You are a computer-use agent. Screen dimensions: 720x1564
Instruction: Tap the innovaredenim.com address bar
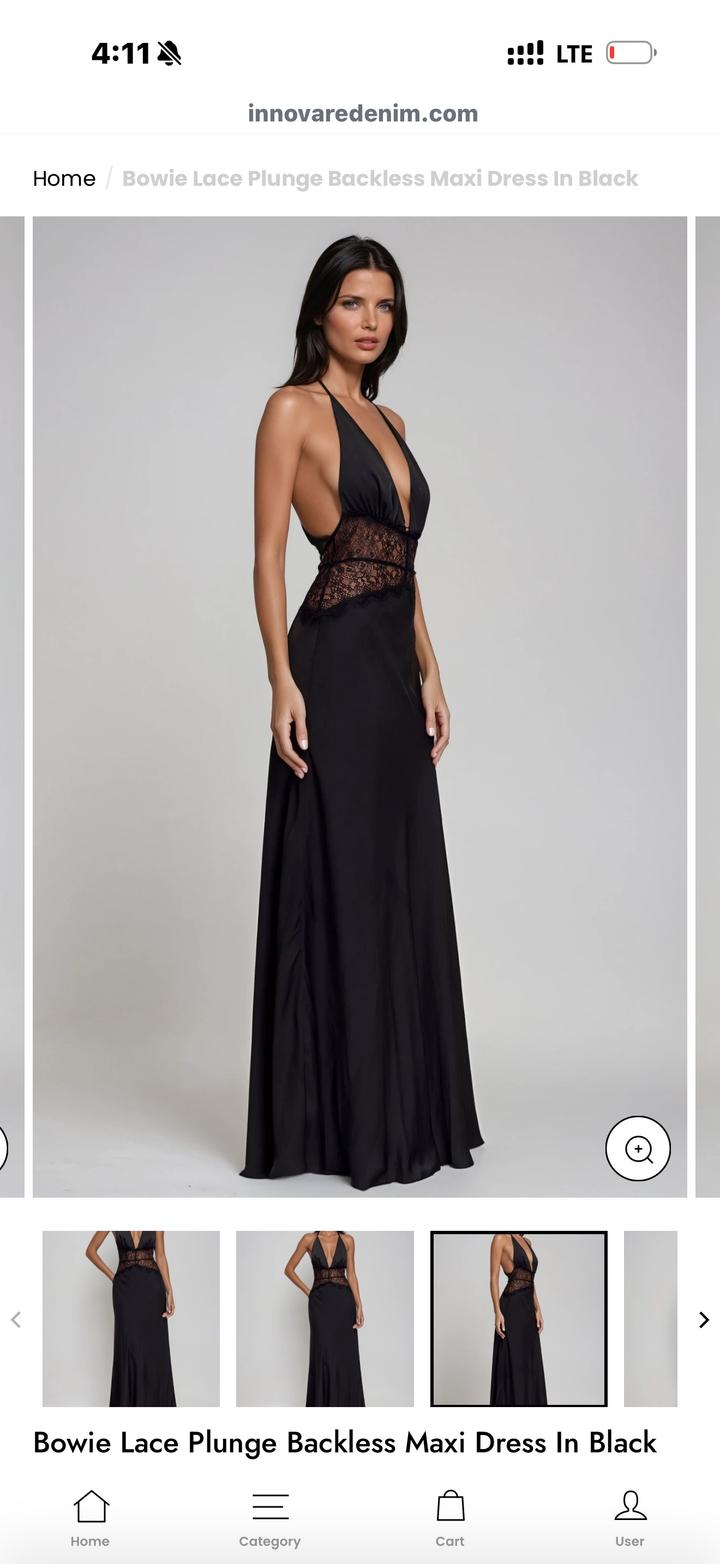pos(362,113)
